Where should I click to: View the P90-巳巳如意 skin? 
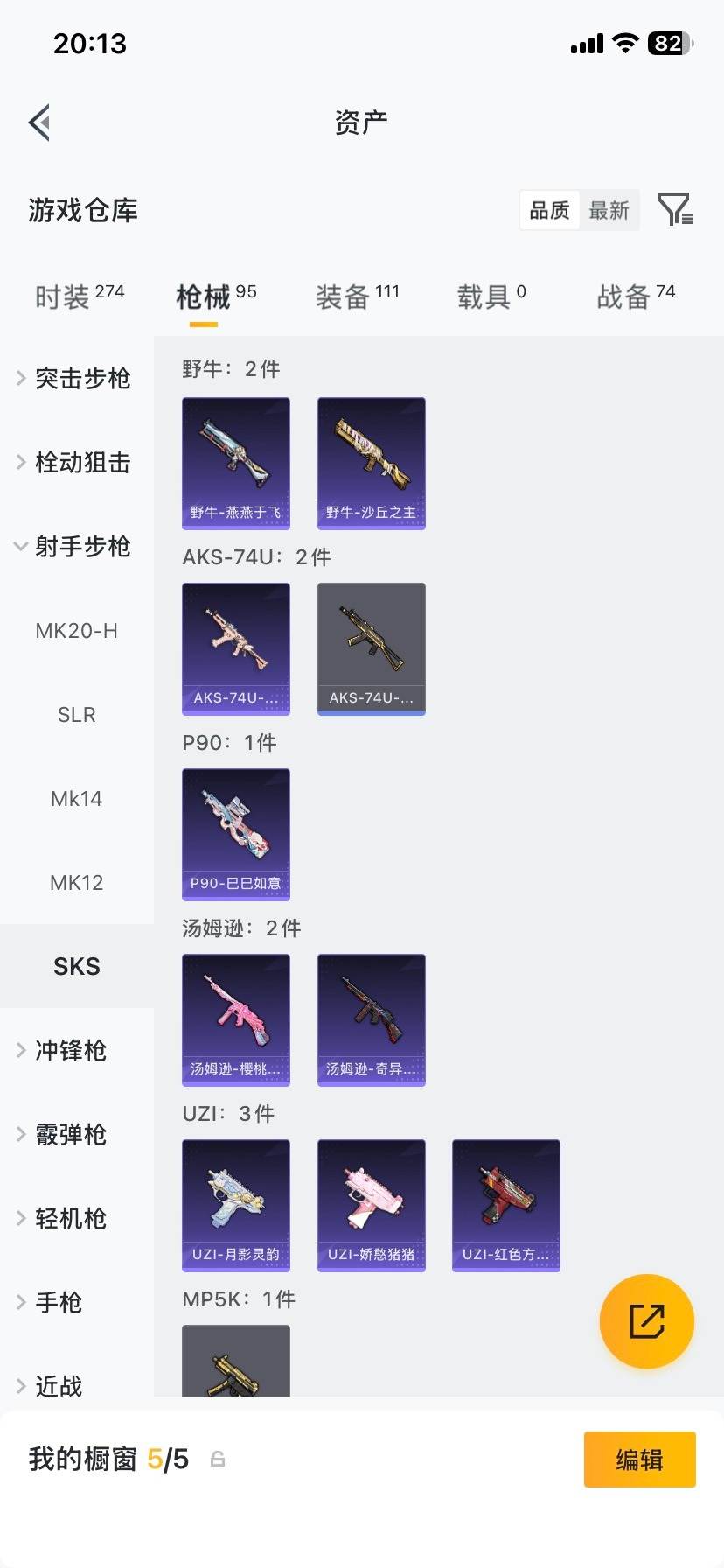(236, 834)
